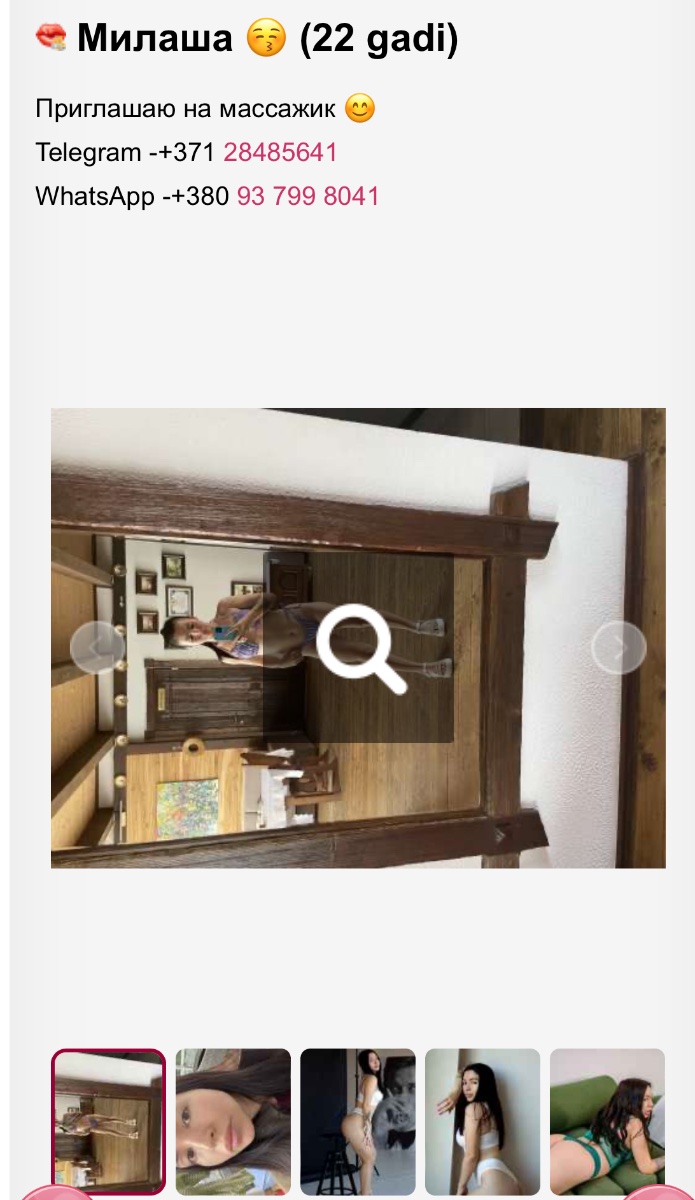This screenshot has height=1200, width=695.
Task: Open the second close-up face thumbnail
Action: [233, 1120]
